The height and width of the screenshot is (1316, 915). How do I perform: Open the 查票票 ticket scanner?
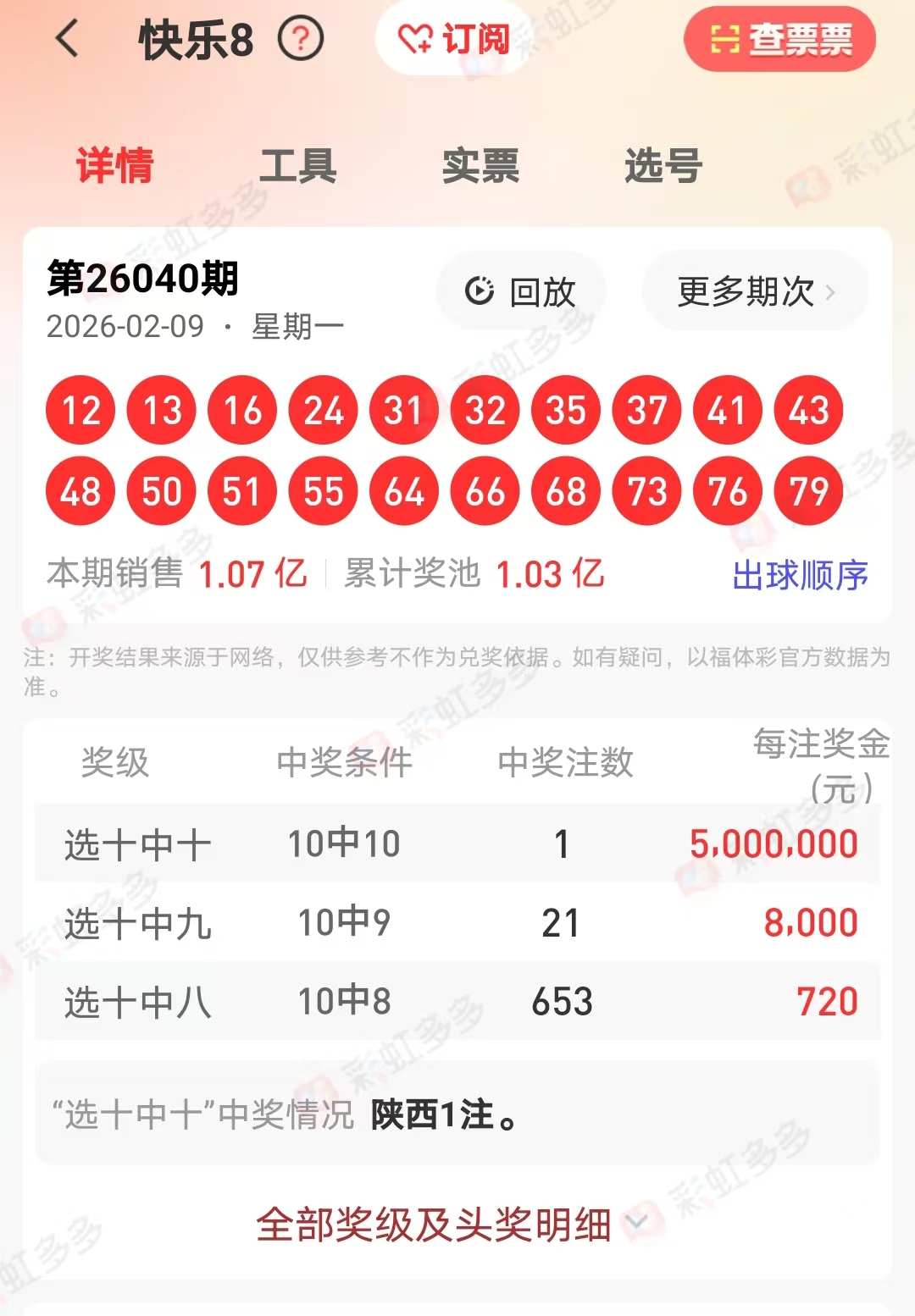tap(779, 39)
